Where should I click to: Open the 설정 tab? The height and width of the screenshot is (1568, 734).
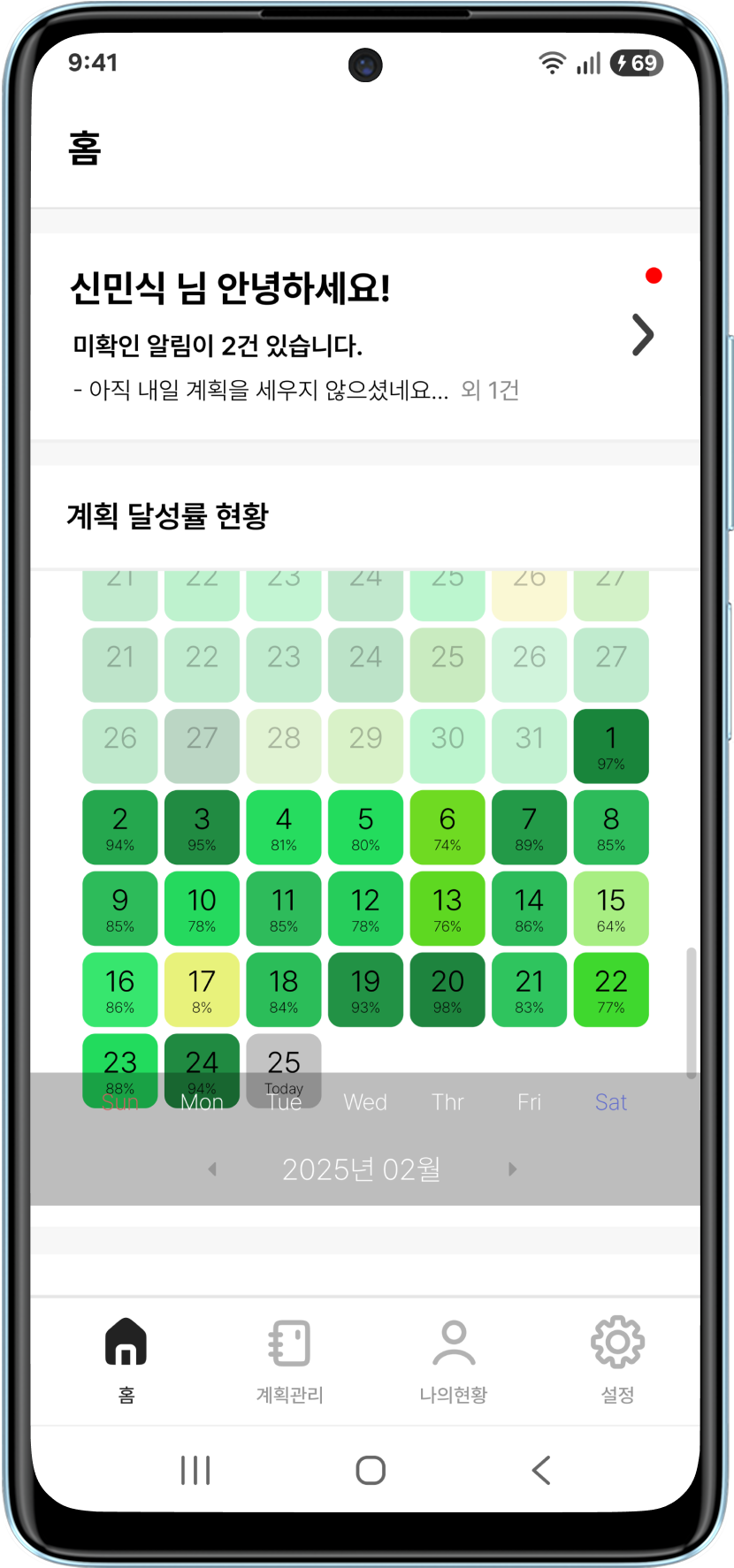pos(617,1360)
